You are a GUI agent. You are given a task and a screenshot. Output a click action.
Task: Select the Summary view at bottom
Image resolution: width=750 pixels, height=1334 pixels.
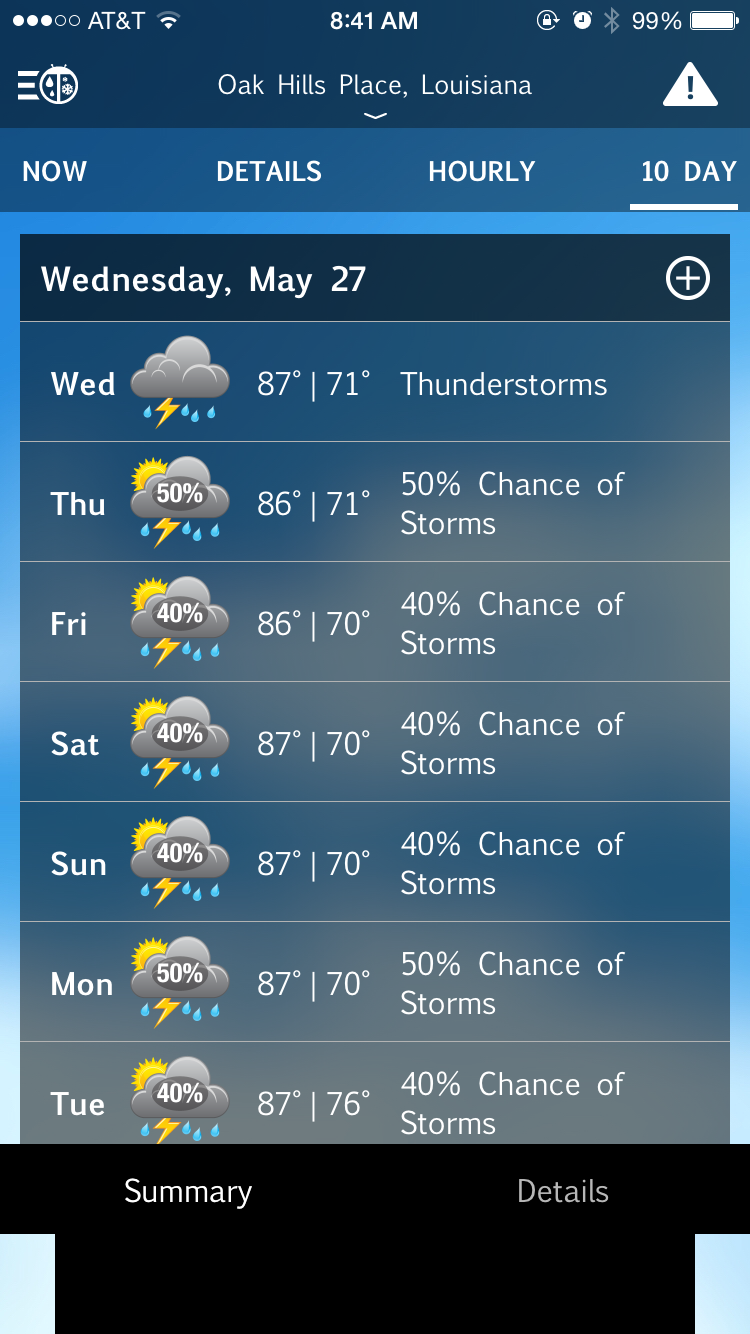coord(188,1190)
